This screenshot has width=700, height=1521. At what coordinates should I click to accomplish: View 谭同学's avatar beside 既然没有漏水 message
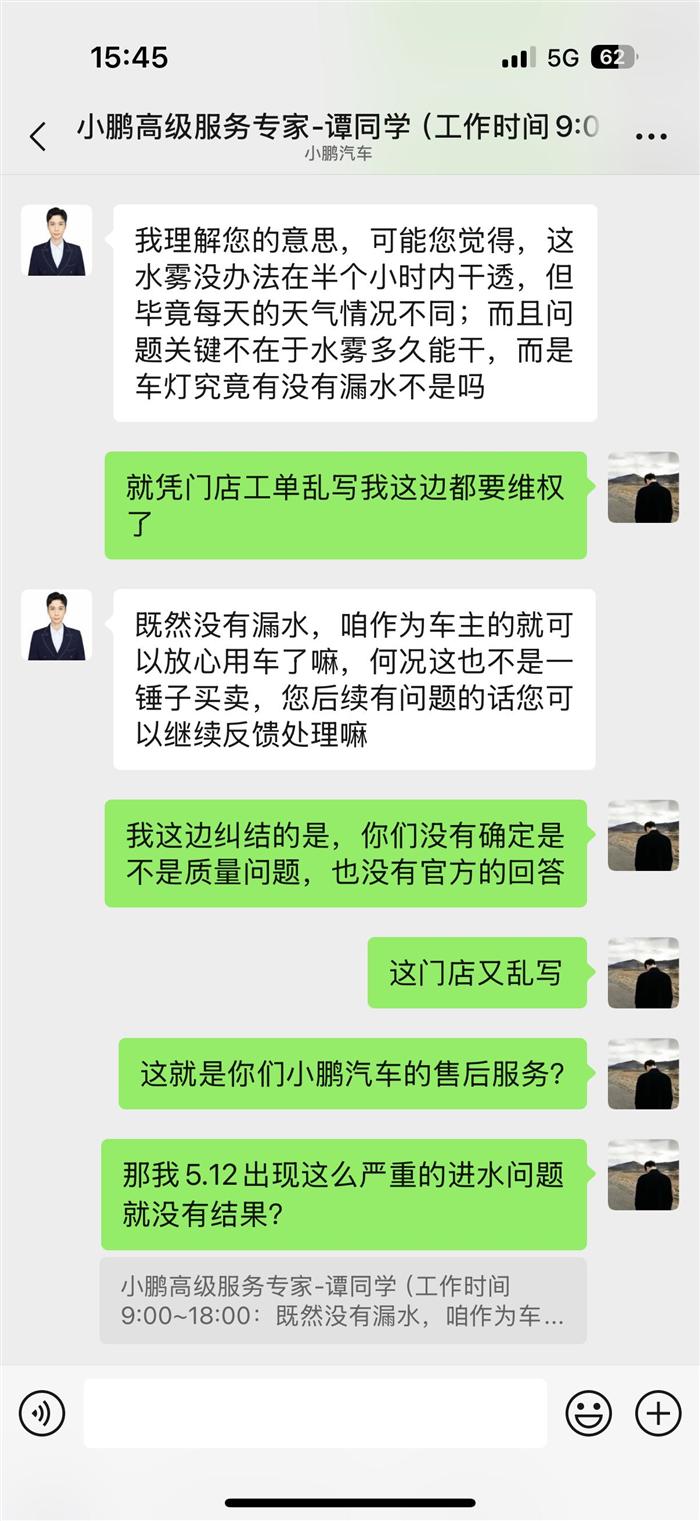(x=56, y=625)
